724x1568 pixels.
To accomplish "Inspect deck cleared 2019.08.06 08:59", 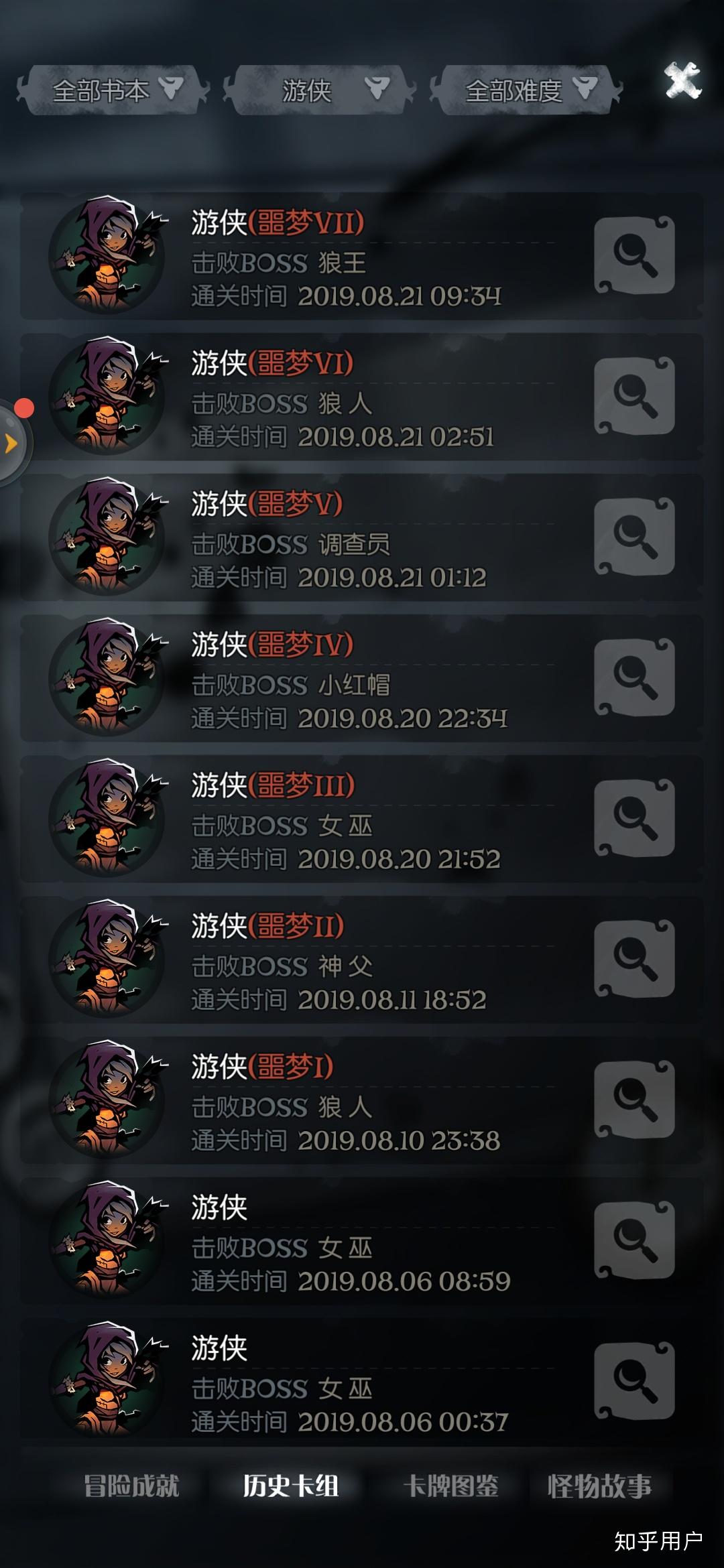I will point(634,1240).
